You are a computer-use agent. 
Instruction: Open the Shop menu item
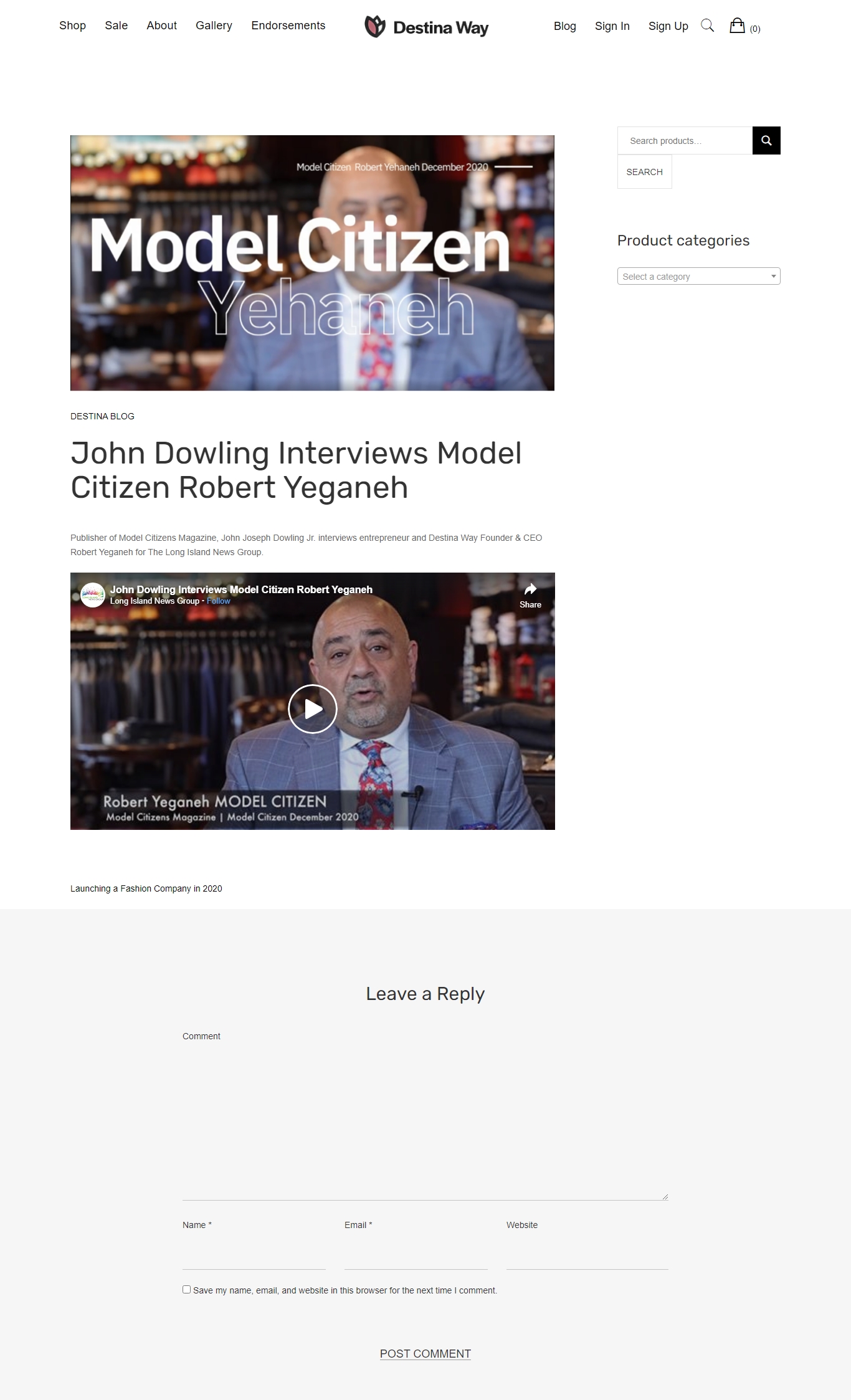pos(72,26)
